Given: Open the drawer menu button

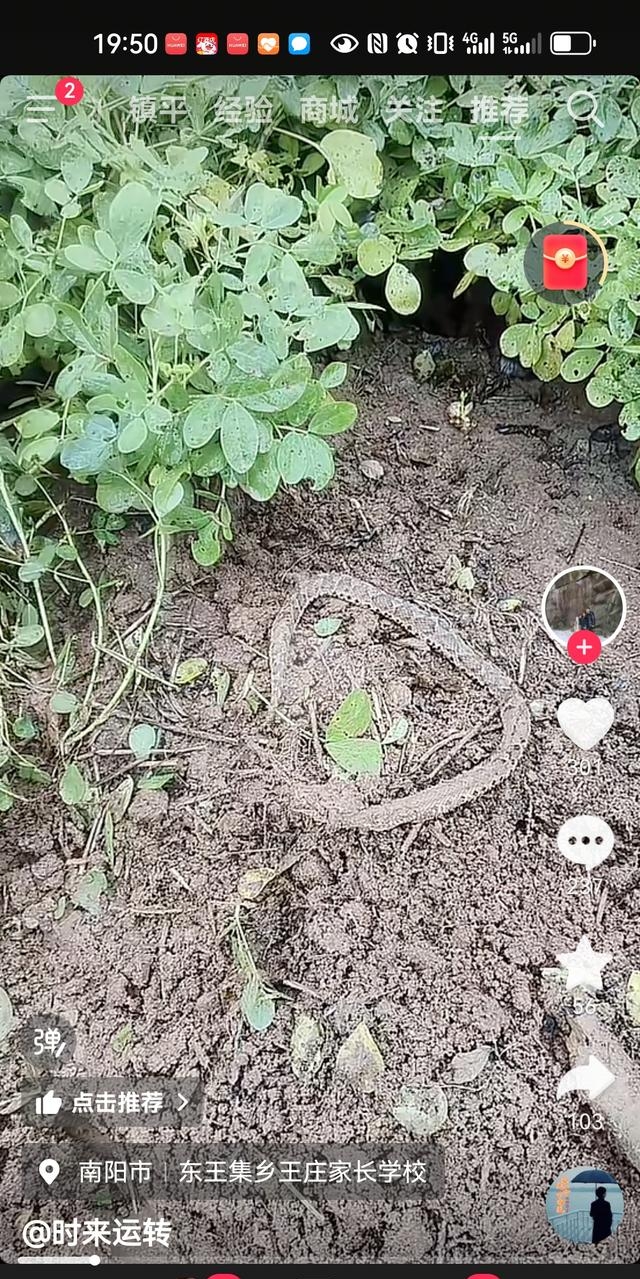Looking at the screenshot, I should tap(41, 108).
